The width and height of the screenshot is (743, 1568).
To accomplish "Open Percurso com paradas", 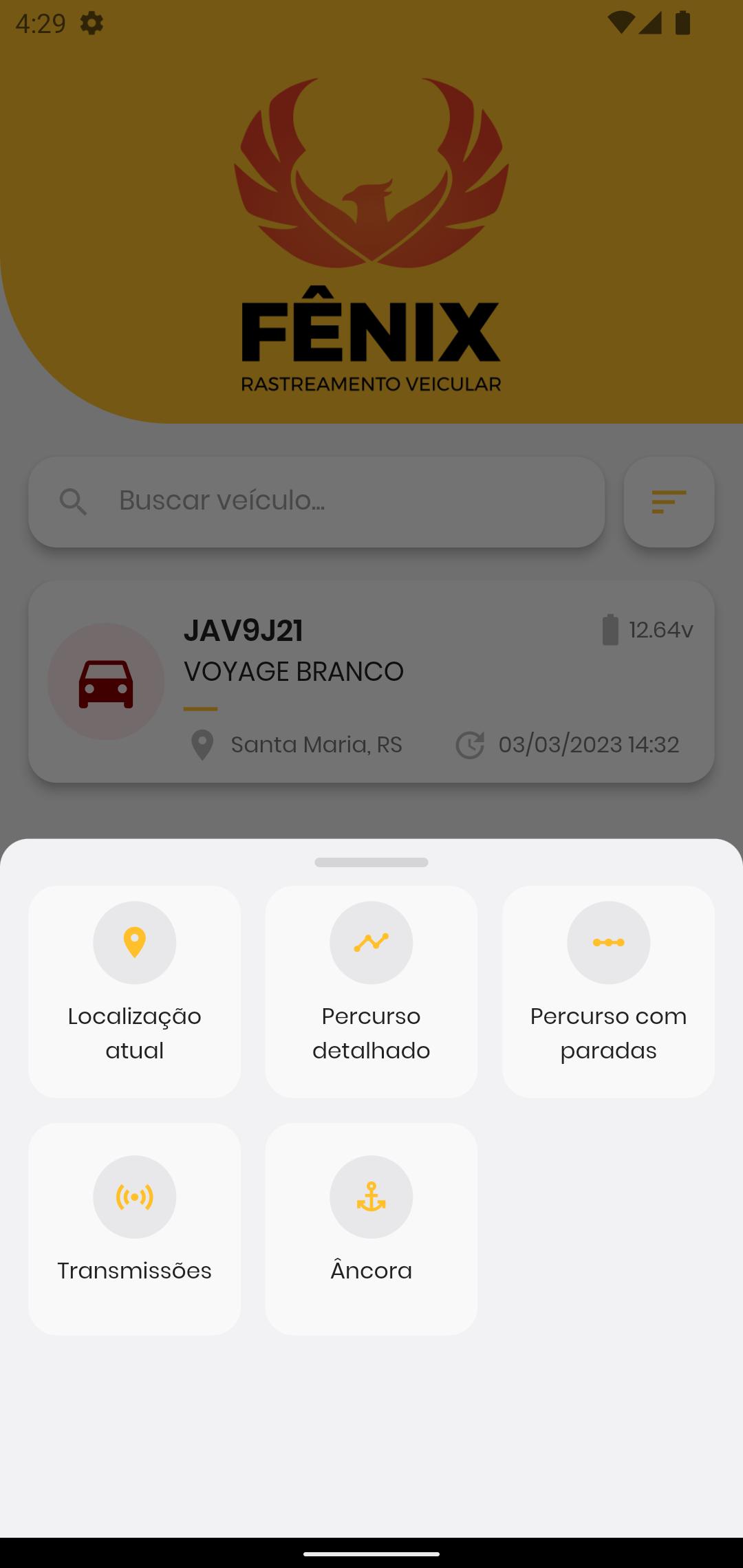I will click(608, 991).
